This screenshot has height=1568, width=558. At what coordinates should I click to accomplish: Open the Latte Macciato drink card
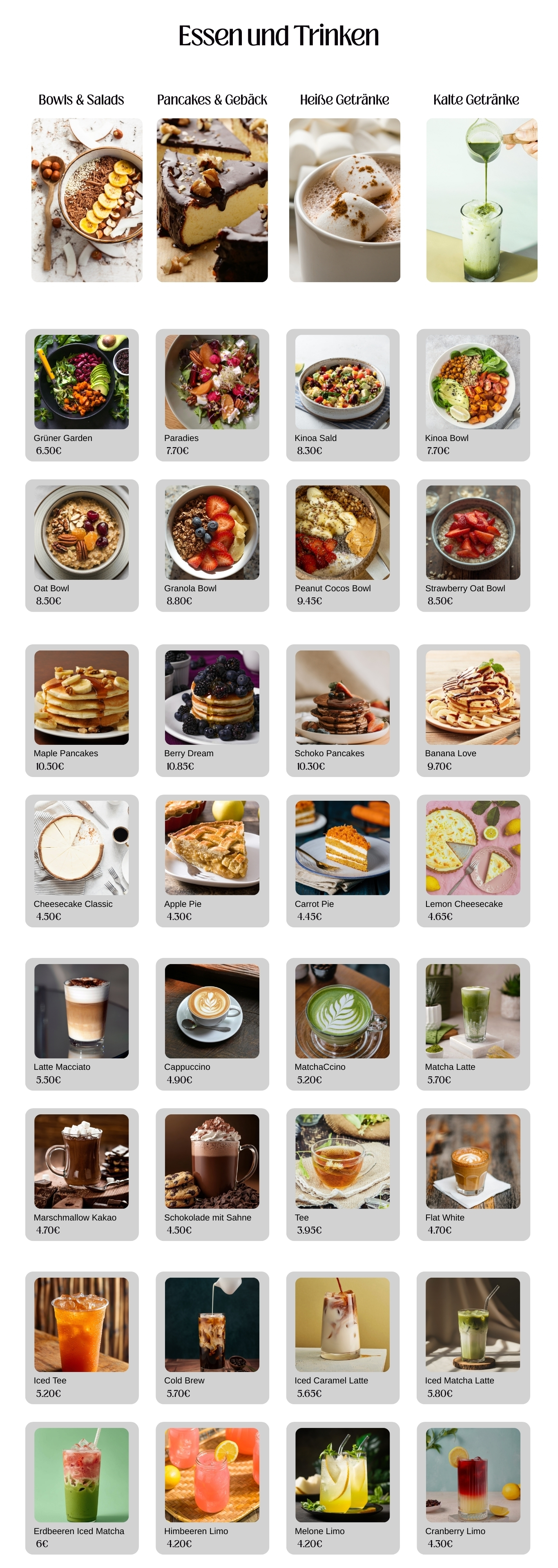82,1023
